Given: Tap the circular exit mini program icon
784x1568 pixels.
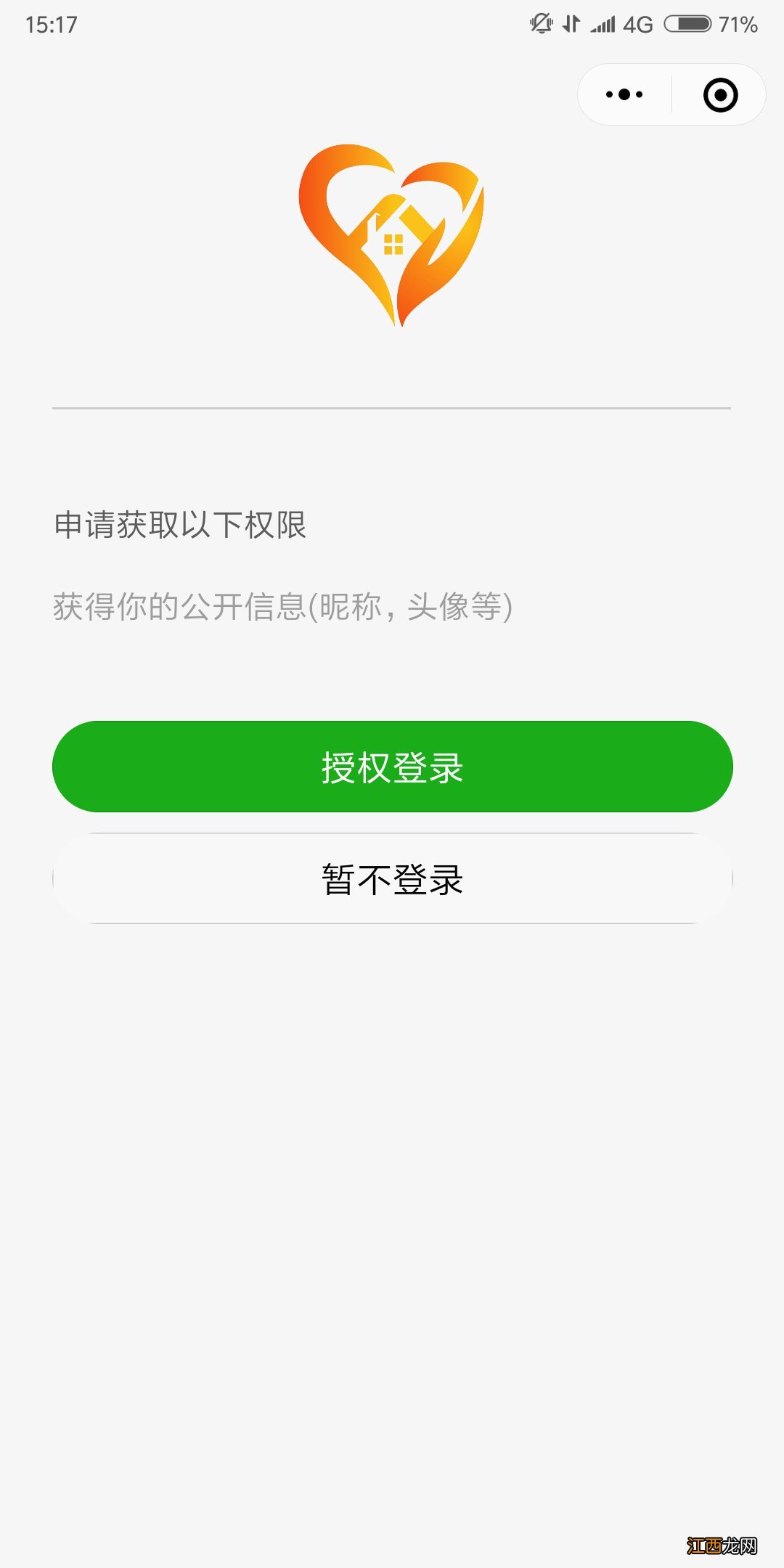Looking at the screenshot, I should coord(719,93).
